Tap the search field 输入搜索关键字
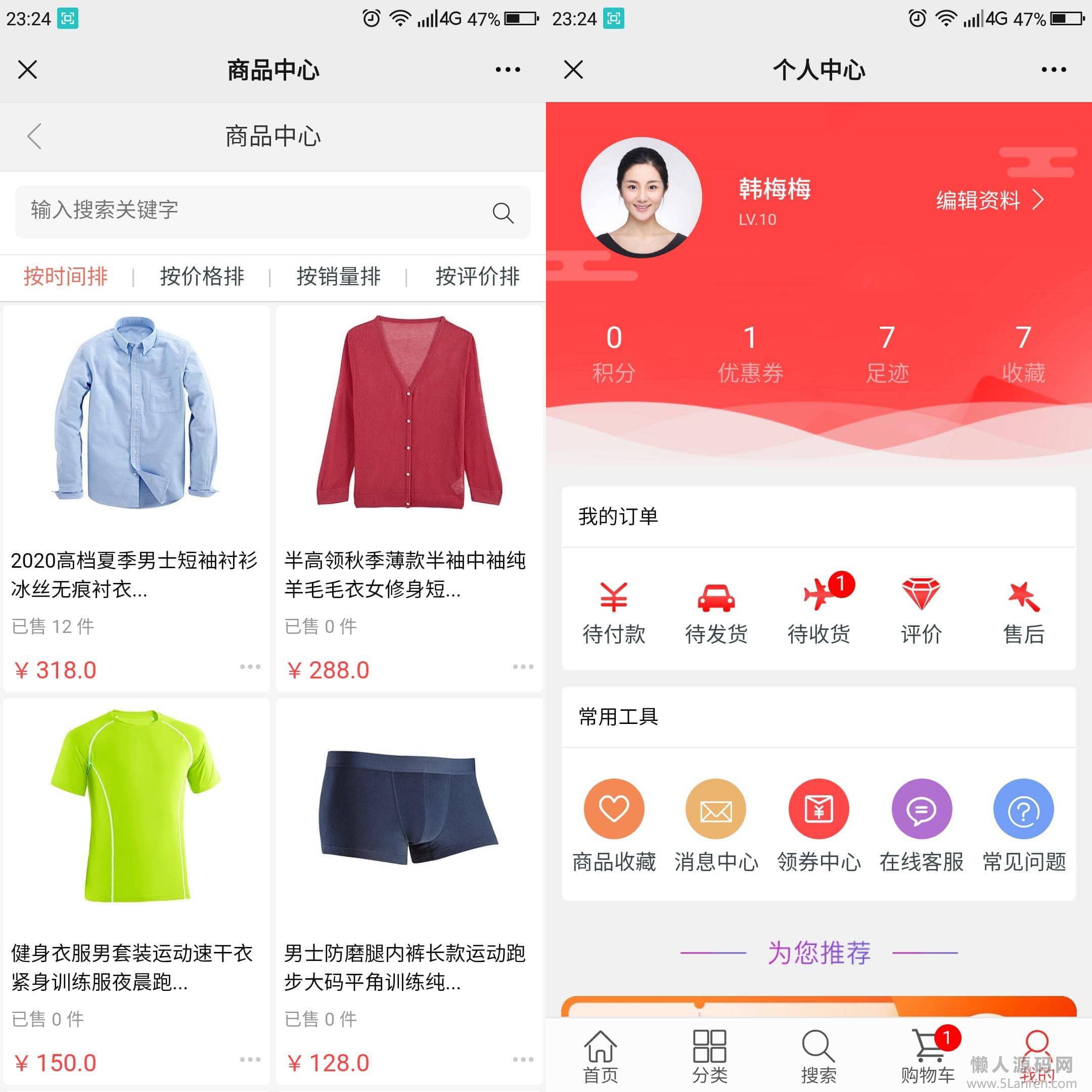The width and height of the screenshot is (1092, 1092). point(254,211)
